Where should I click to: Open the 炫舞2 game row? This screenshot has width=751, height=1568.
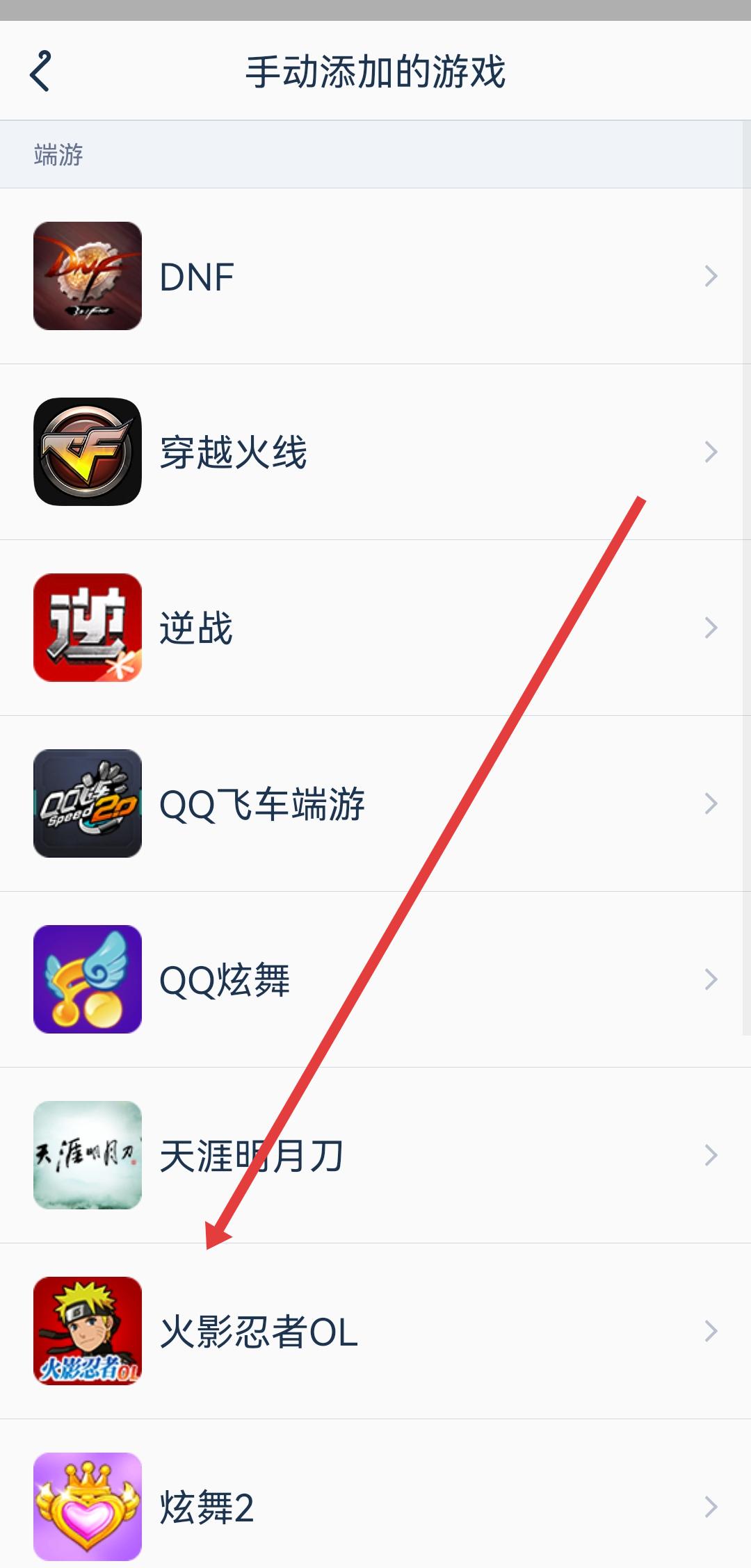coord(375,1507)
